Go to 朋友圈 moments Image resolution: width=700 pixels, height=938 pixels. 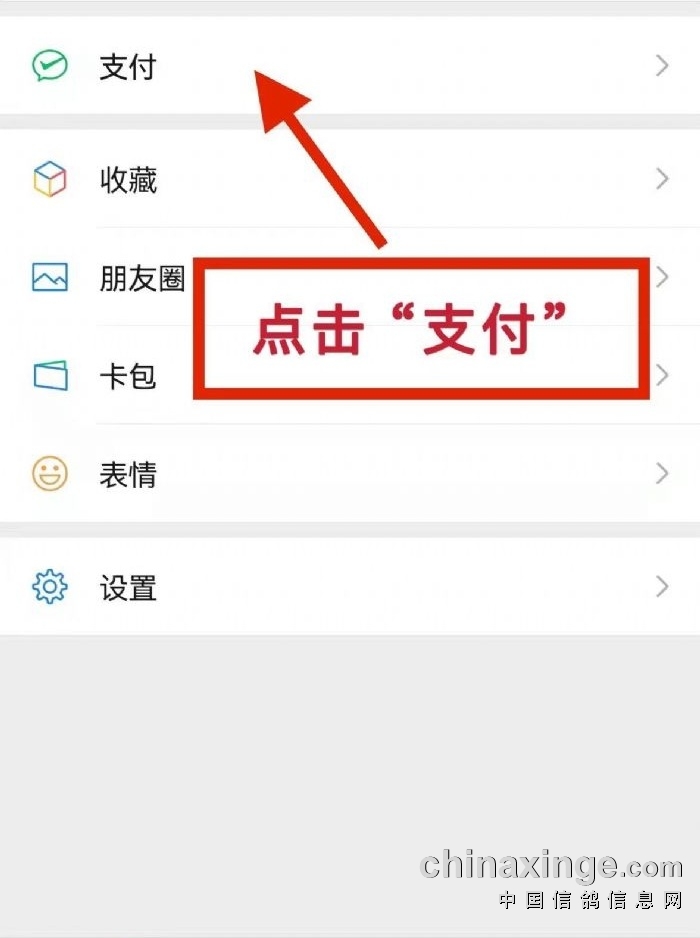click(x=142, y=278)
